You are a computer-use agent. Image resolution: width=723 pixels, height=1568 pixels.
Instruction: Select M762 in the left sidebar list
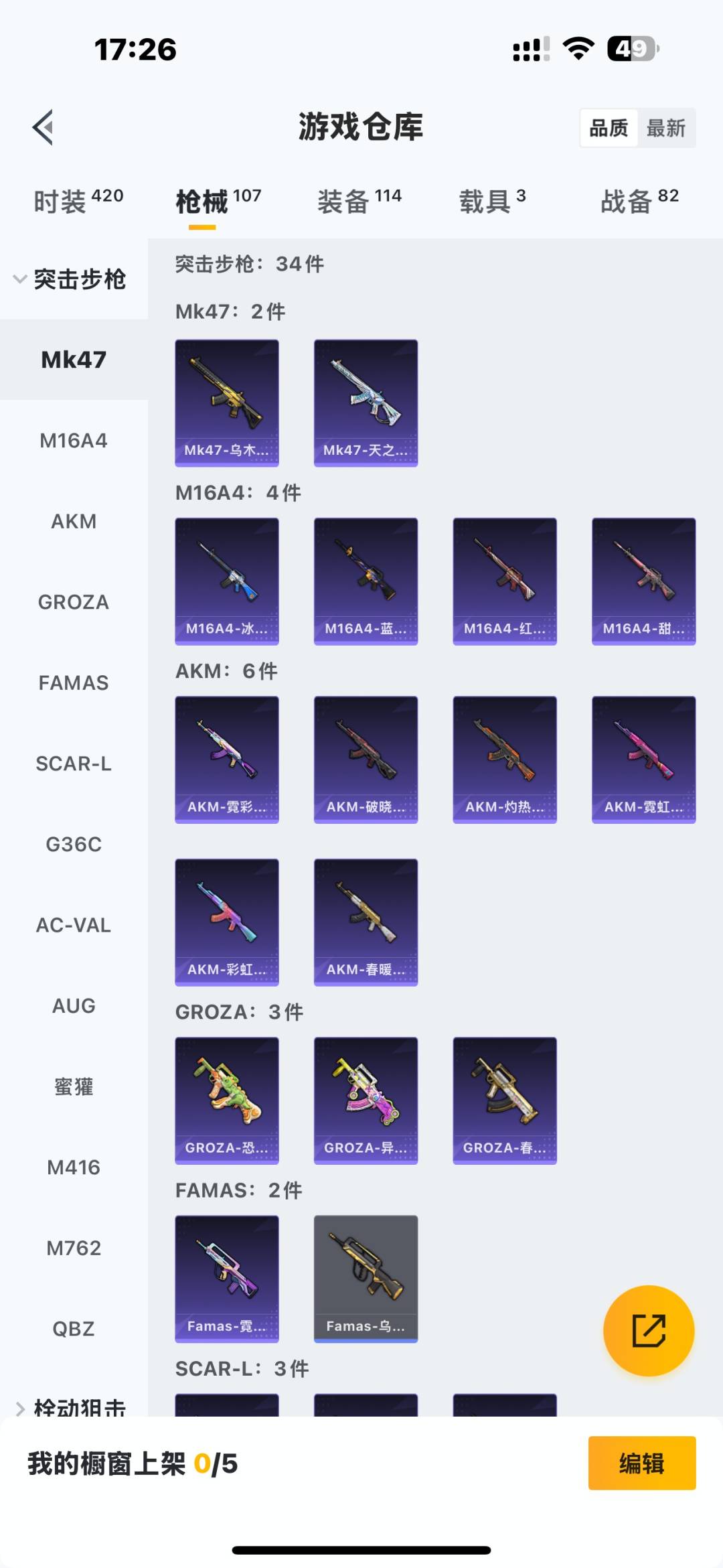pos(74,1248)
